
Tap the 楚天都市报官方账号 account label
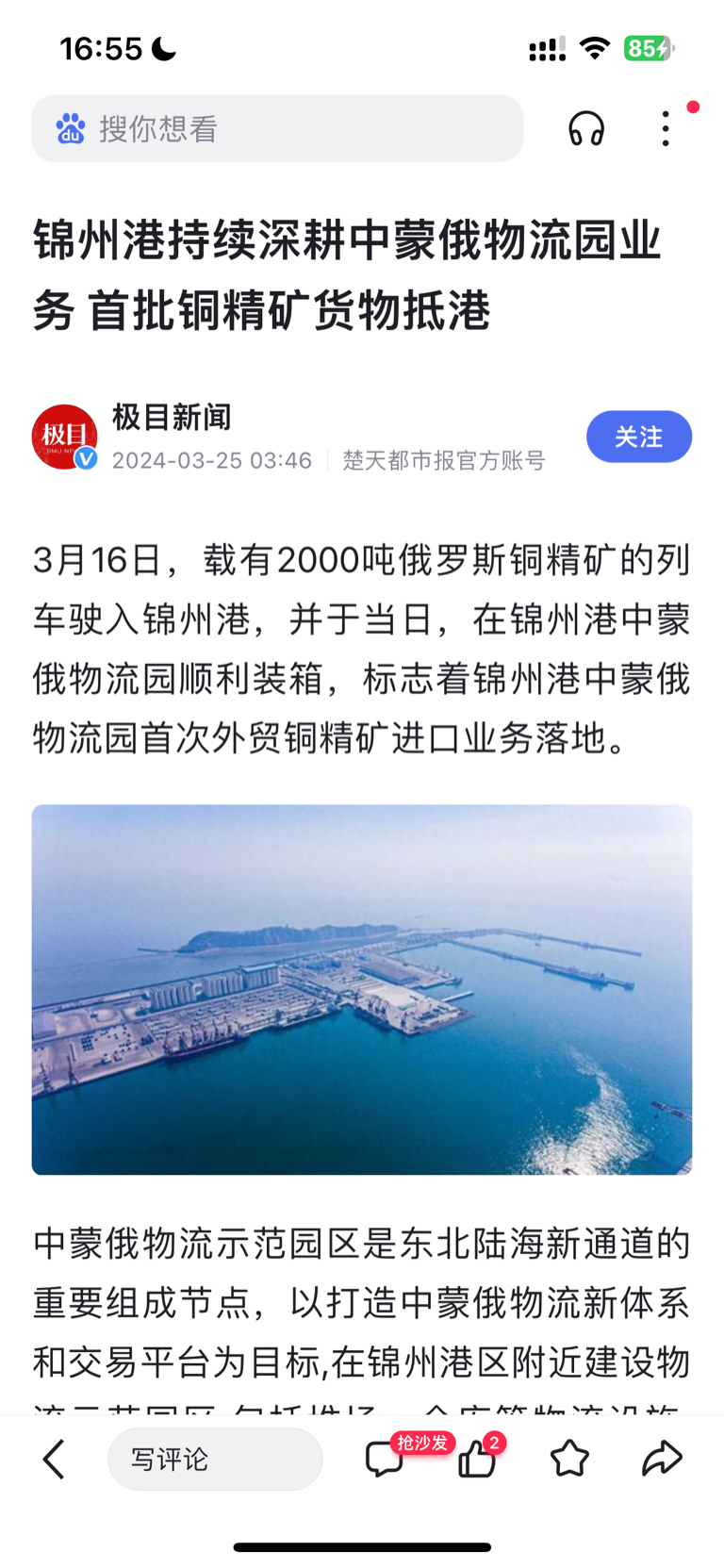click(x=443, y=460)
